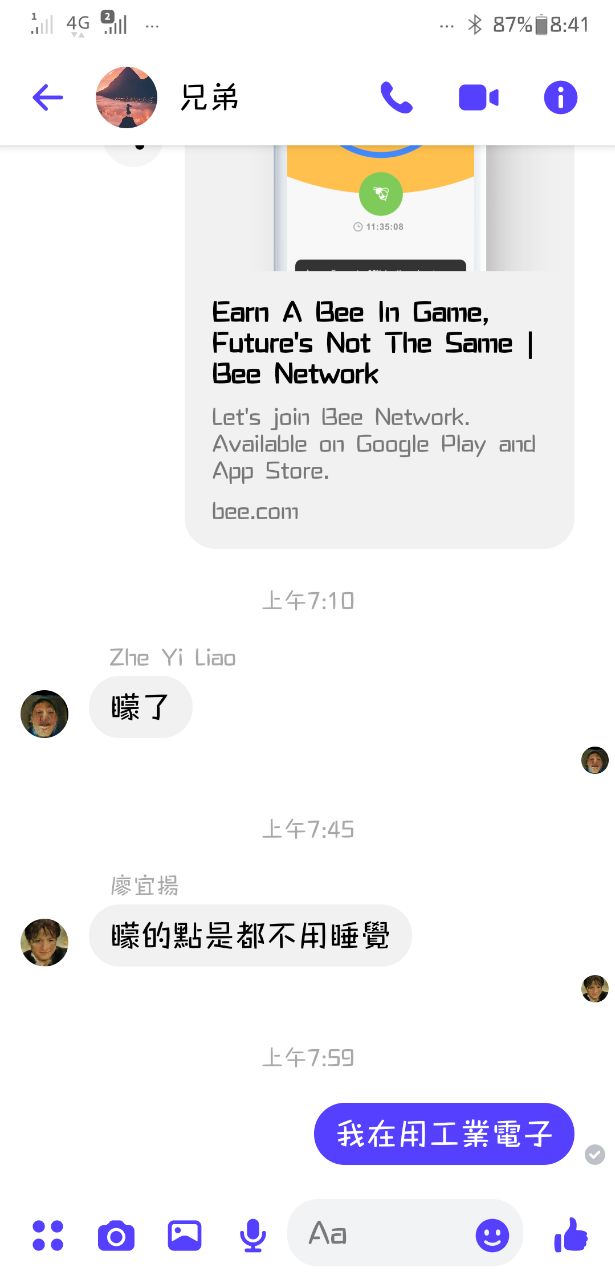Open the 兄弟 group profile picture
The image size is (615, 1280).
126,97
